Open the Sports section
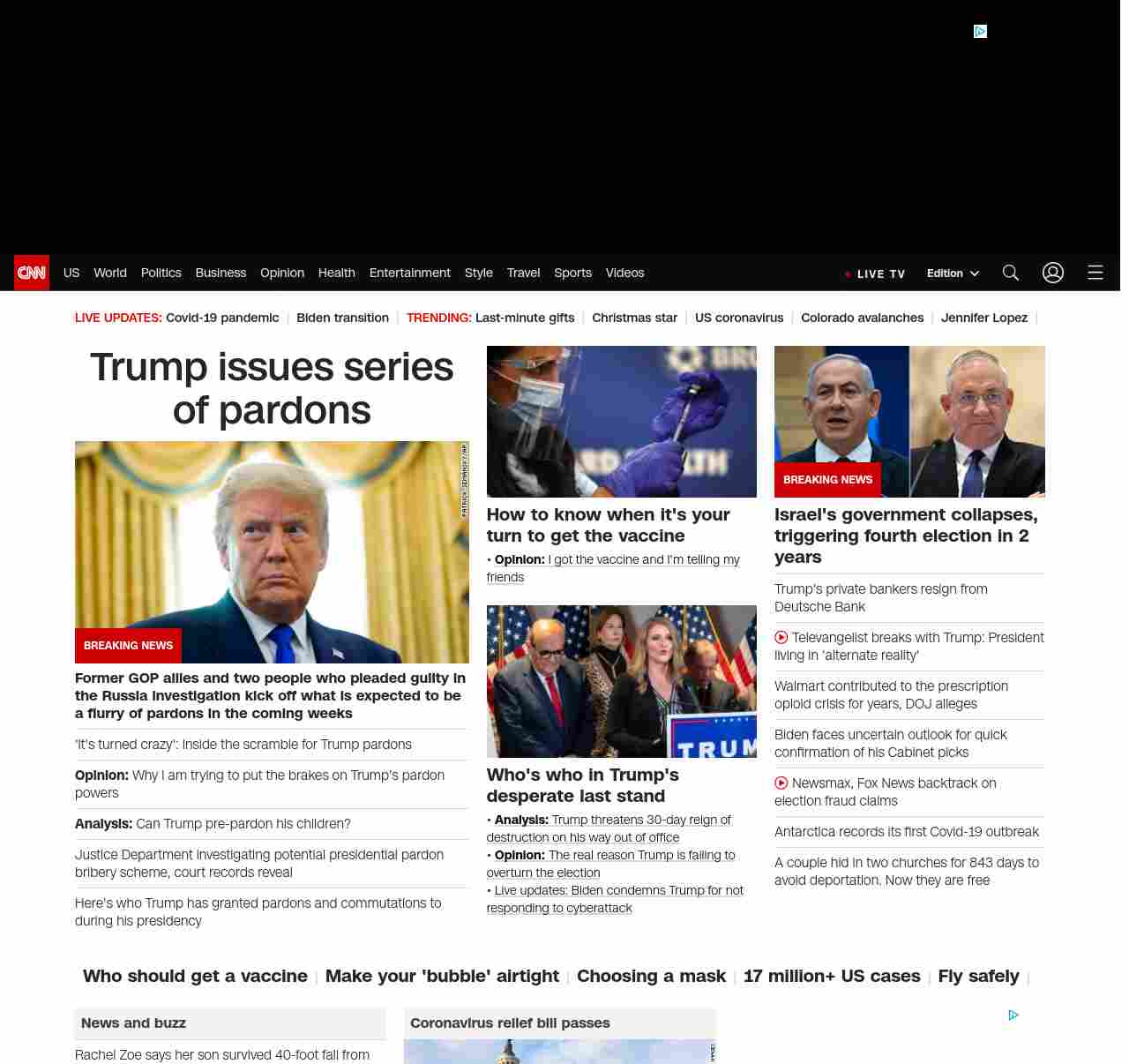1129x1064 pixels. click(x=572, y=273)
